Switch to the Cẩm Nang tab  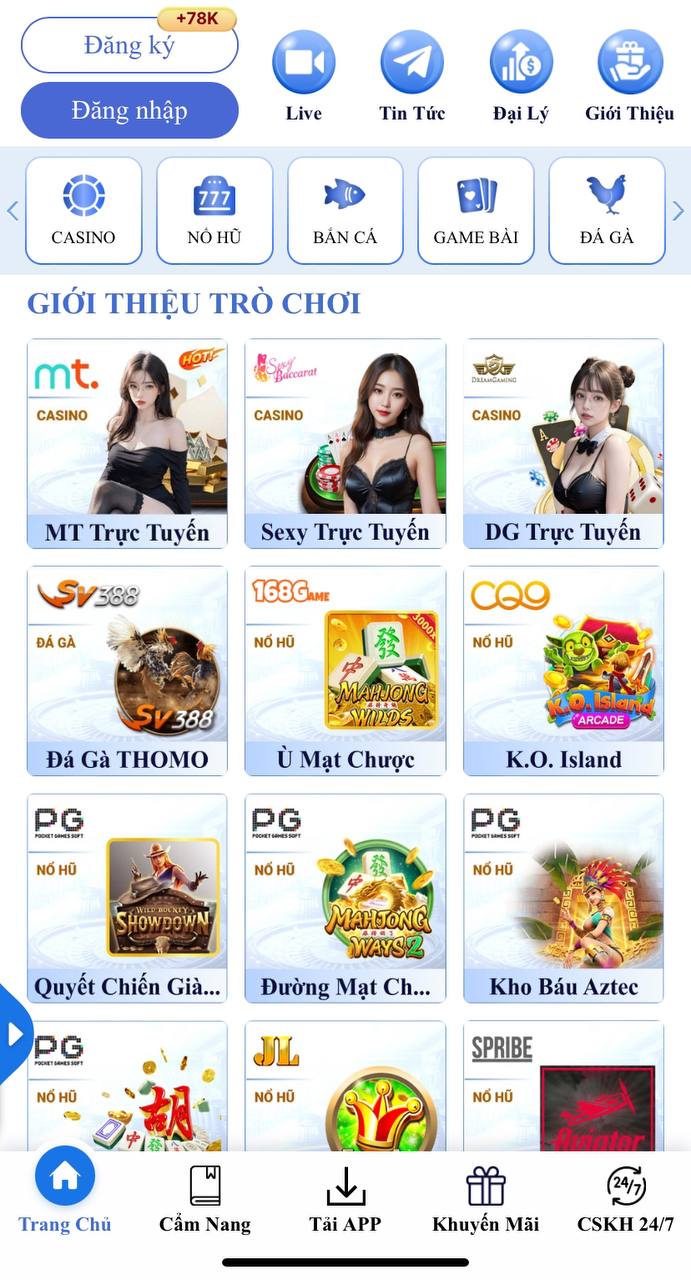(x=205, y=1199)
